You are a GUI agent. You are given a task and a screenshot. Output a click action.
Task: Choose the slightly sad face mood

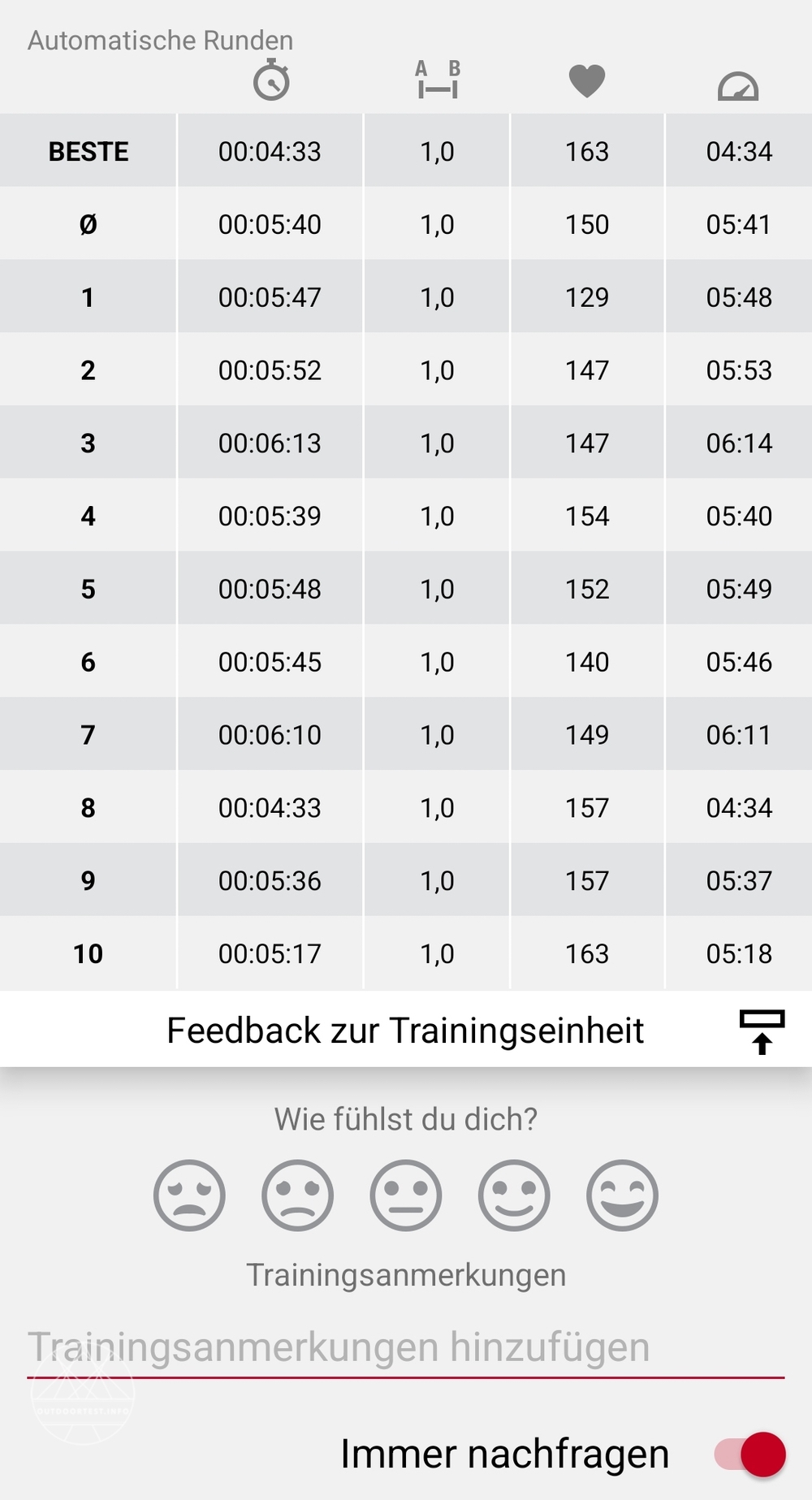[x=297, y=1195]
